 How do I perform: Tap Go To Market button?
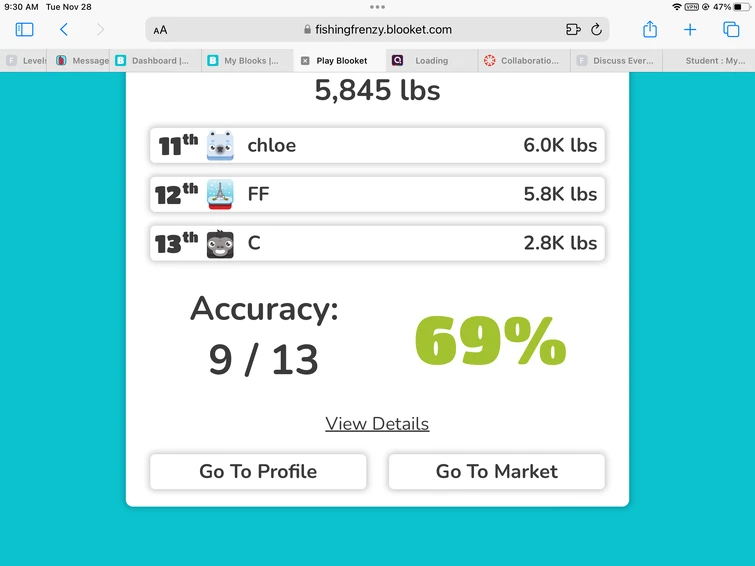[496, 472]
